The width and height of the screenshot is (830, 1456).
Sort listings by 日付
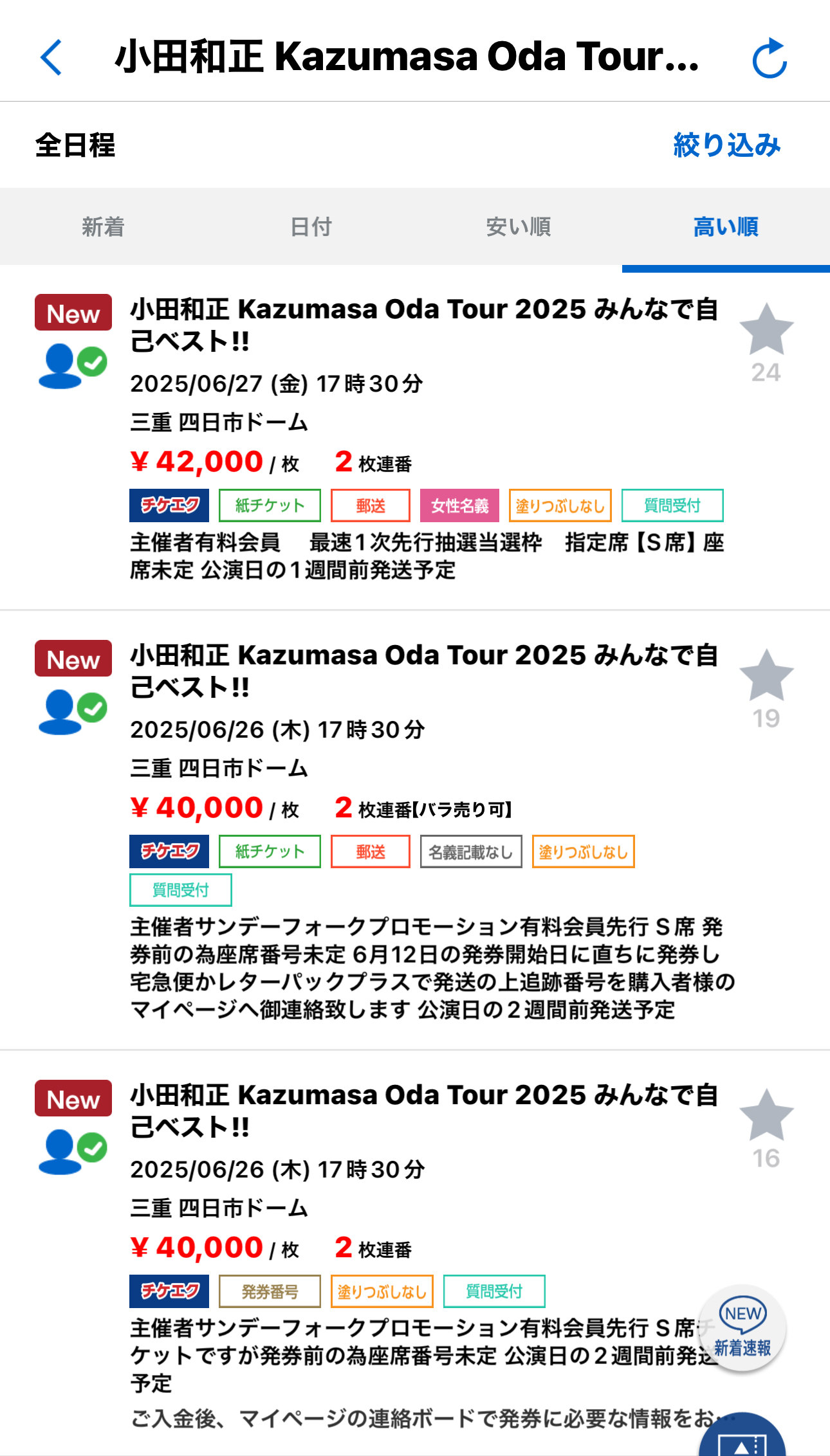311,227
